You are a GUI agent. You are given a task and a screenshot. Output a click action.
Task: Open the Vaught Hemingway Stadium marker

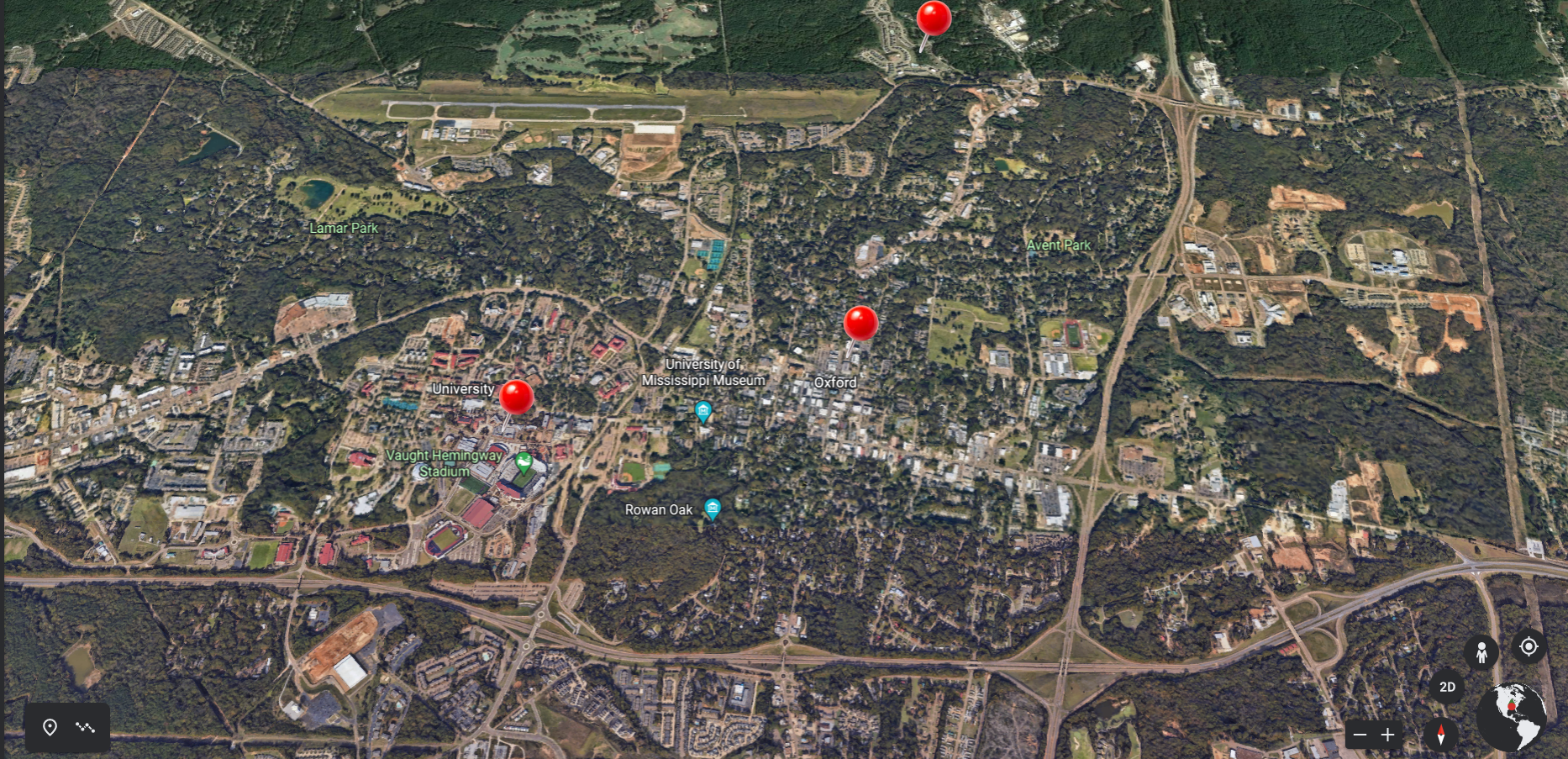click(x=524, y=461)
